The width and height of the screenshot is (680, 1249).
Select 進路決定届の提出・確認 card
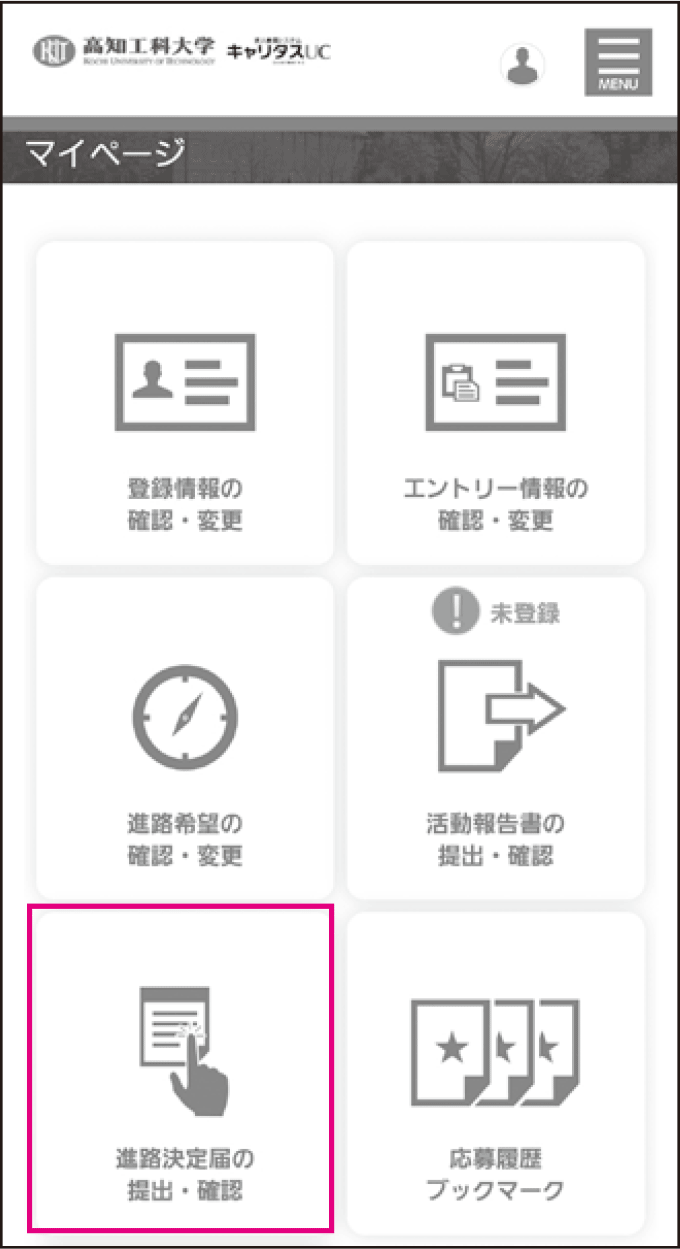click(x=181, y=1068)
